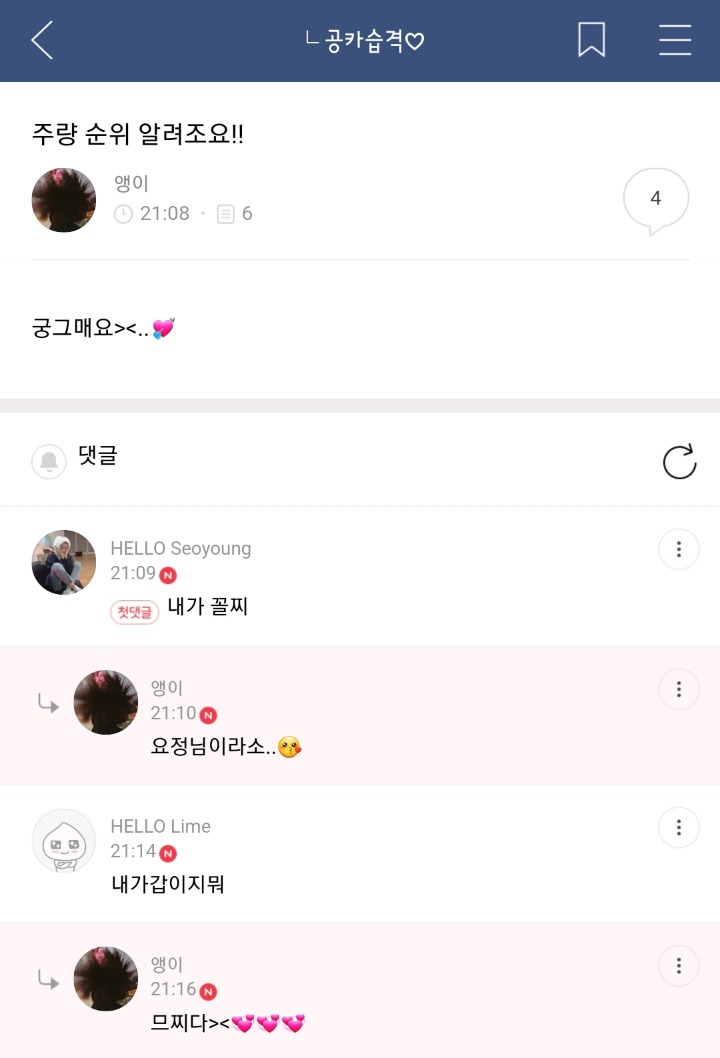The width and height of the screenshot is (720, 1058).
Task: Toggle comment notifications bell
Action: pos(49,461)
